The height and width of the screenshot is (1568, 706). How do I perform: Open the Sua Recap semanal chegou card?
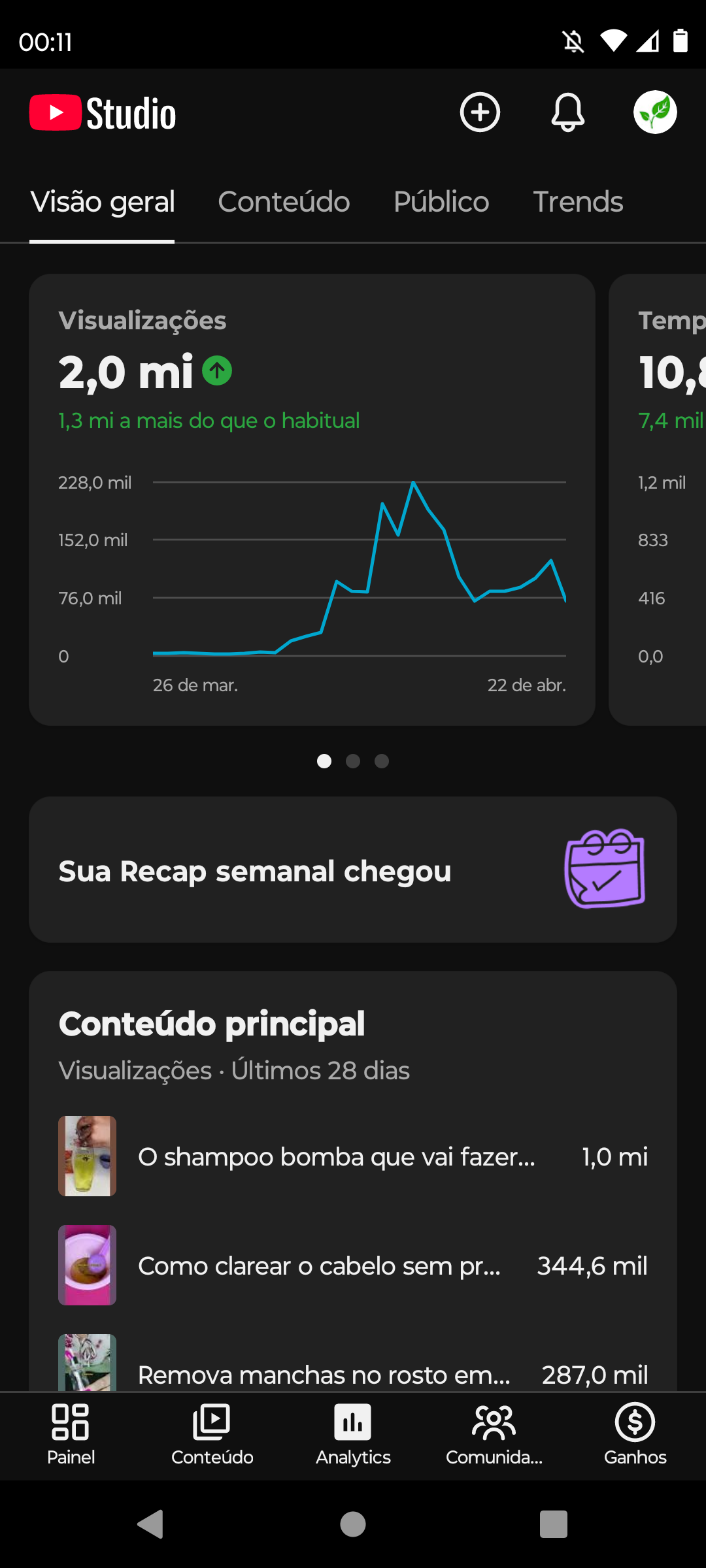coord(353,870)
